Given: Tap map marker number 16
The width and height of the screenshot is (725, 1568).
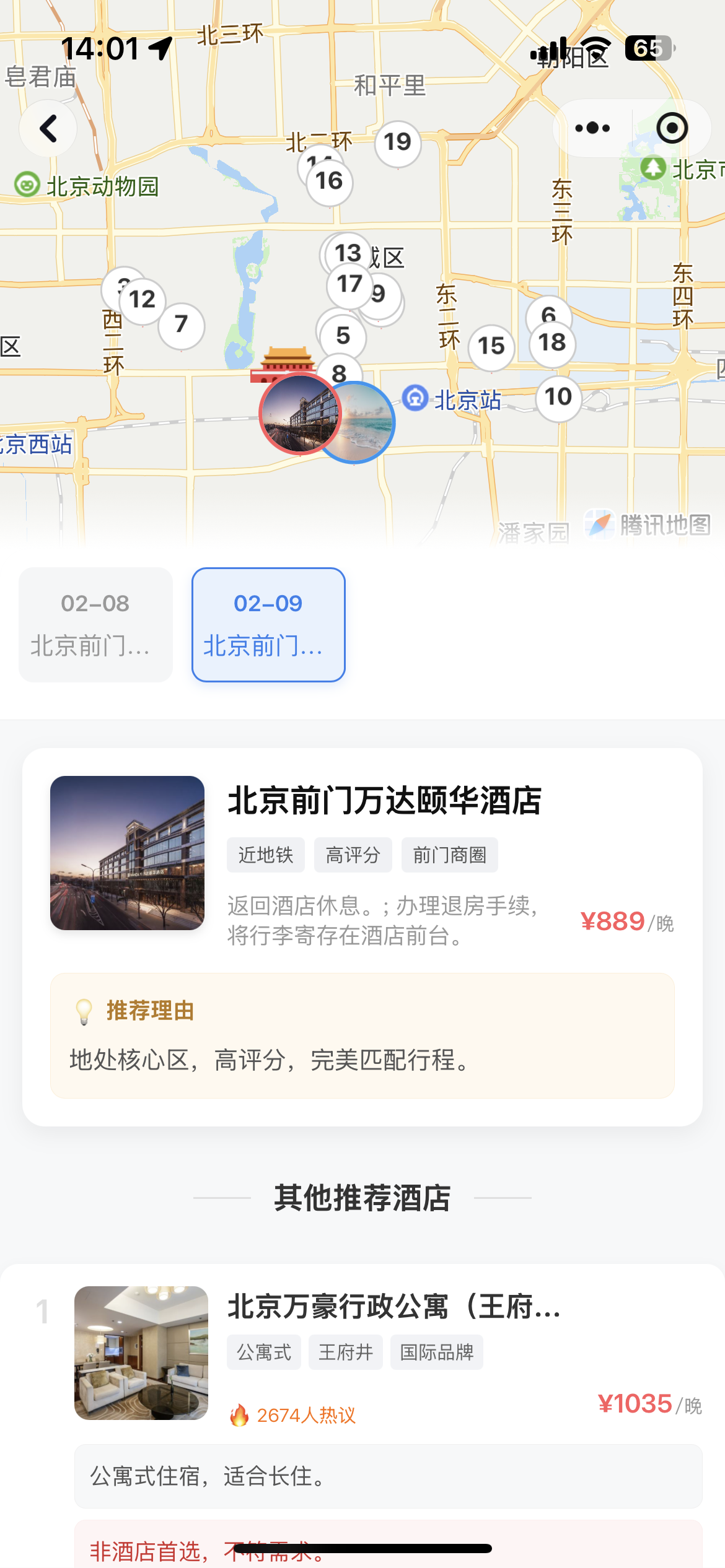Looking at the screenshot, I should 330,182.
